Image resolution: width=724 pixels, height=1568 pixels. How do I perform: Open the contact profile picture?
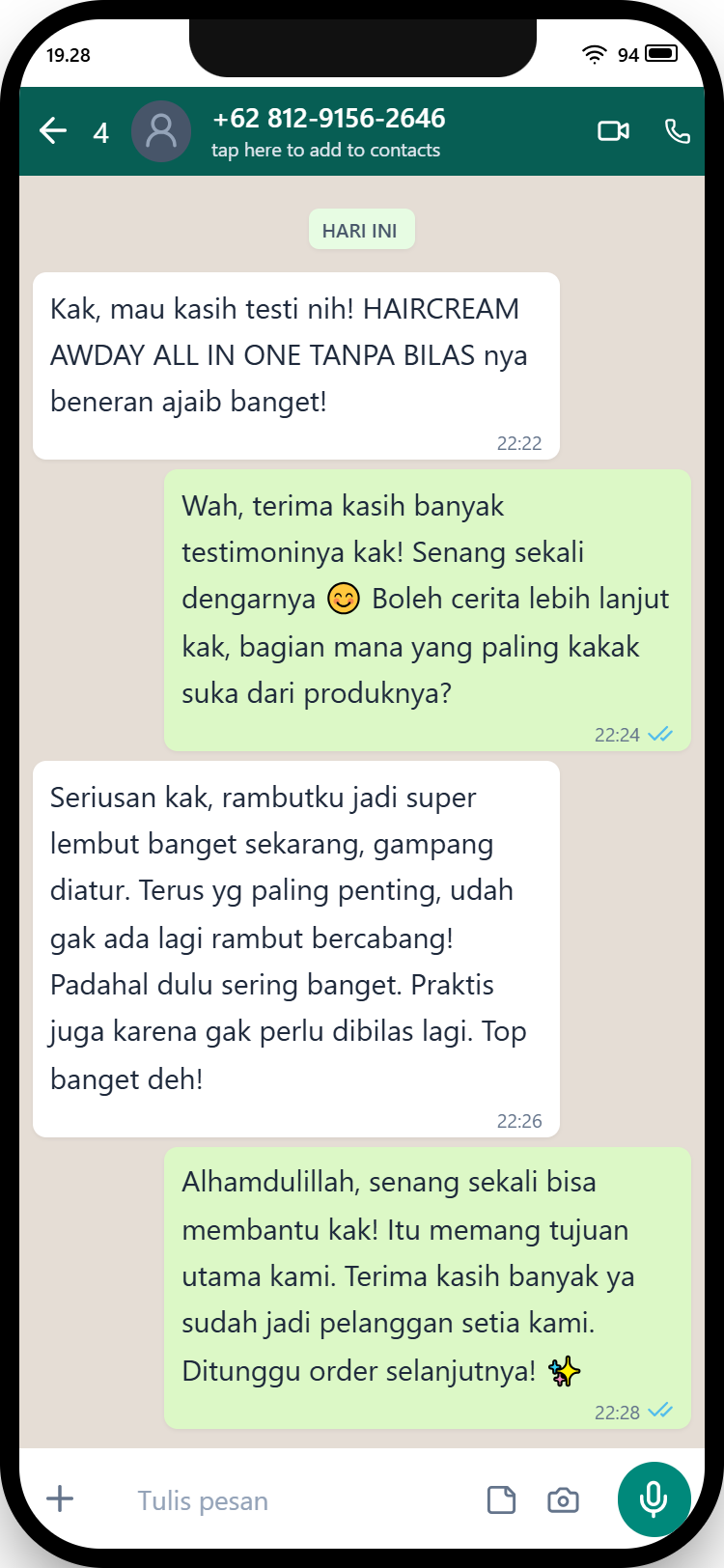point(160,131)
